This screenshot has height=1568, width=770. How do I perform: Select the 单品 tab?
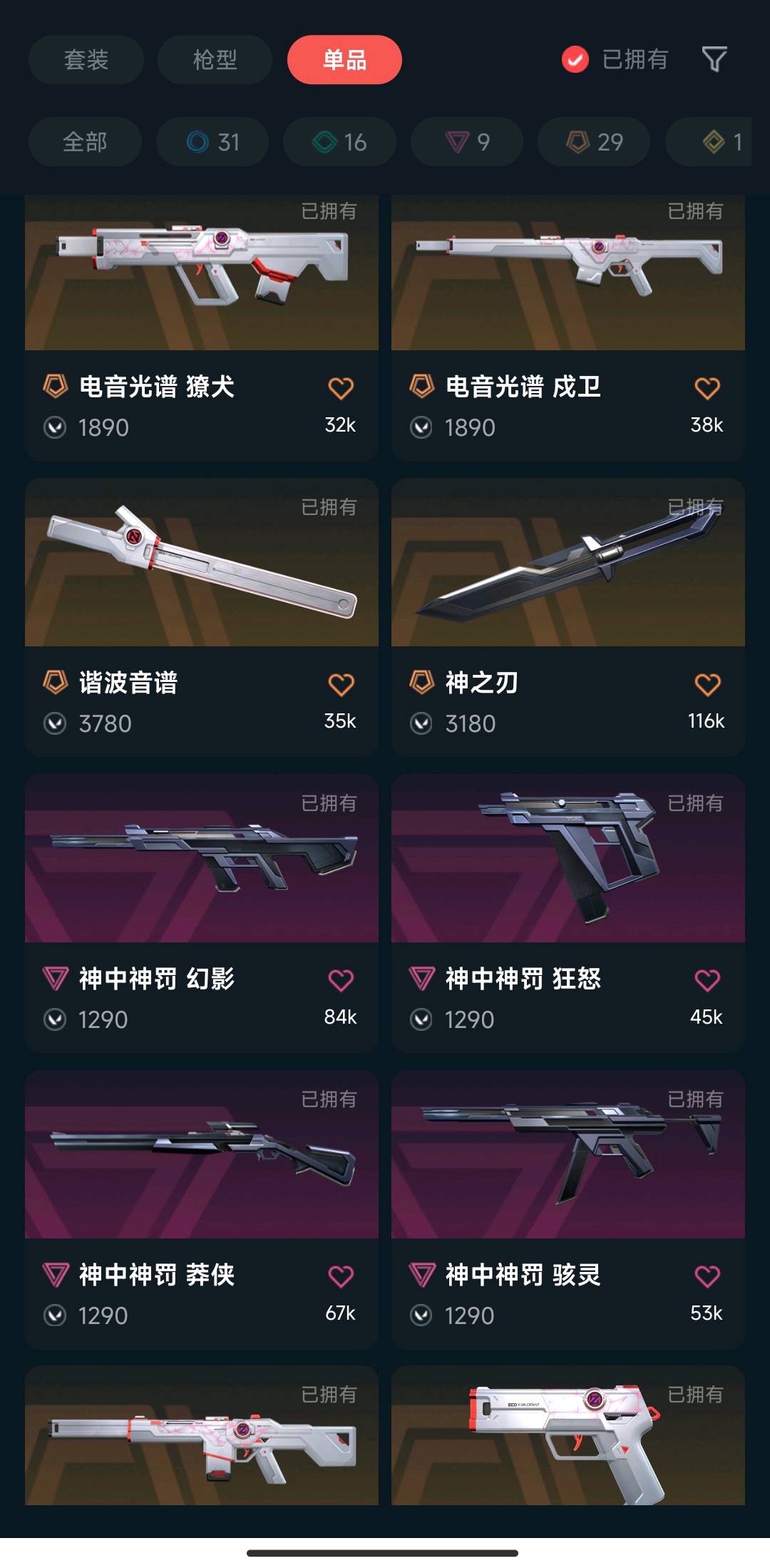pos(344,59)
